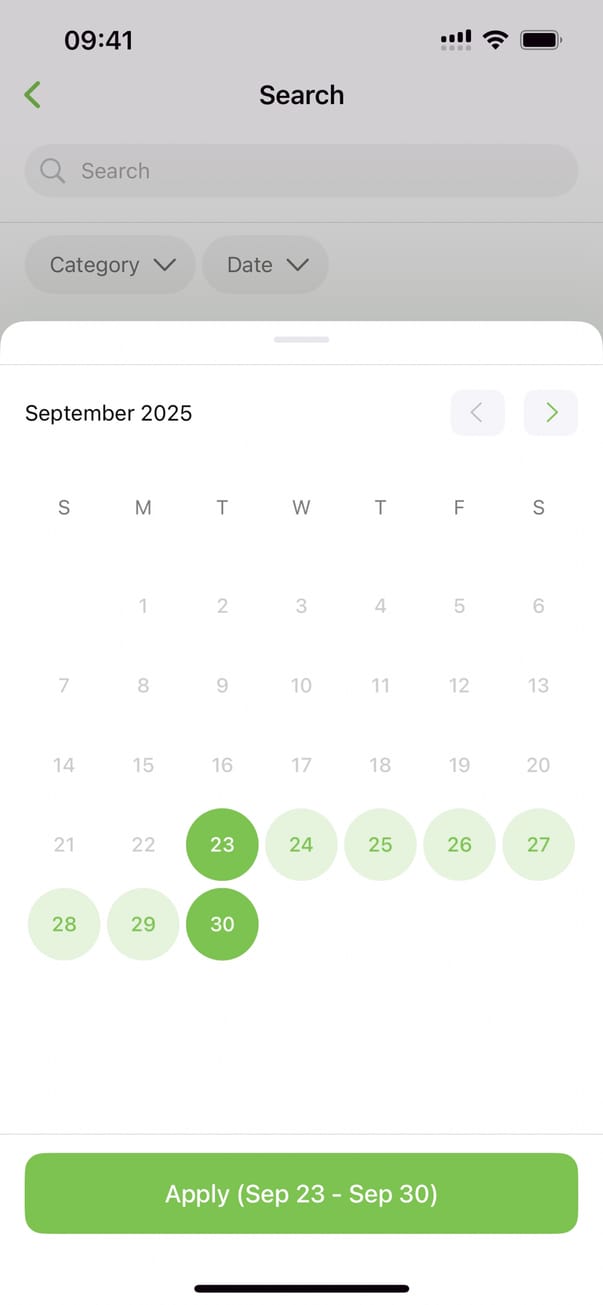This screenshot has height=1305, width=603.
Task: Choose September 26 in the calendar
Action: tap(459, 844)
